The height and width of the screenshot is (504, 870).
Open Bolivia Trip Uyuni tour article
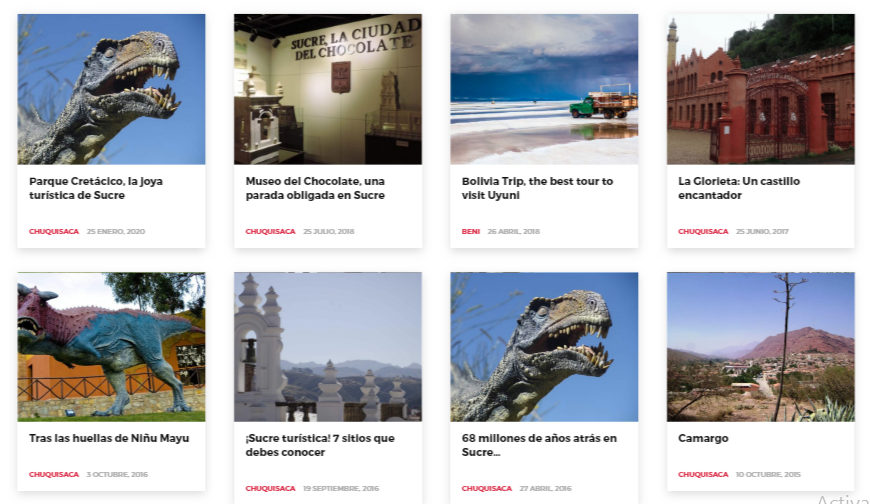click(537, 188)
